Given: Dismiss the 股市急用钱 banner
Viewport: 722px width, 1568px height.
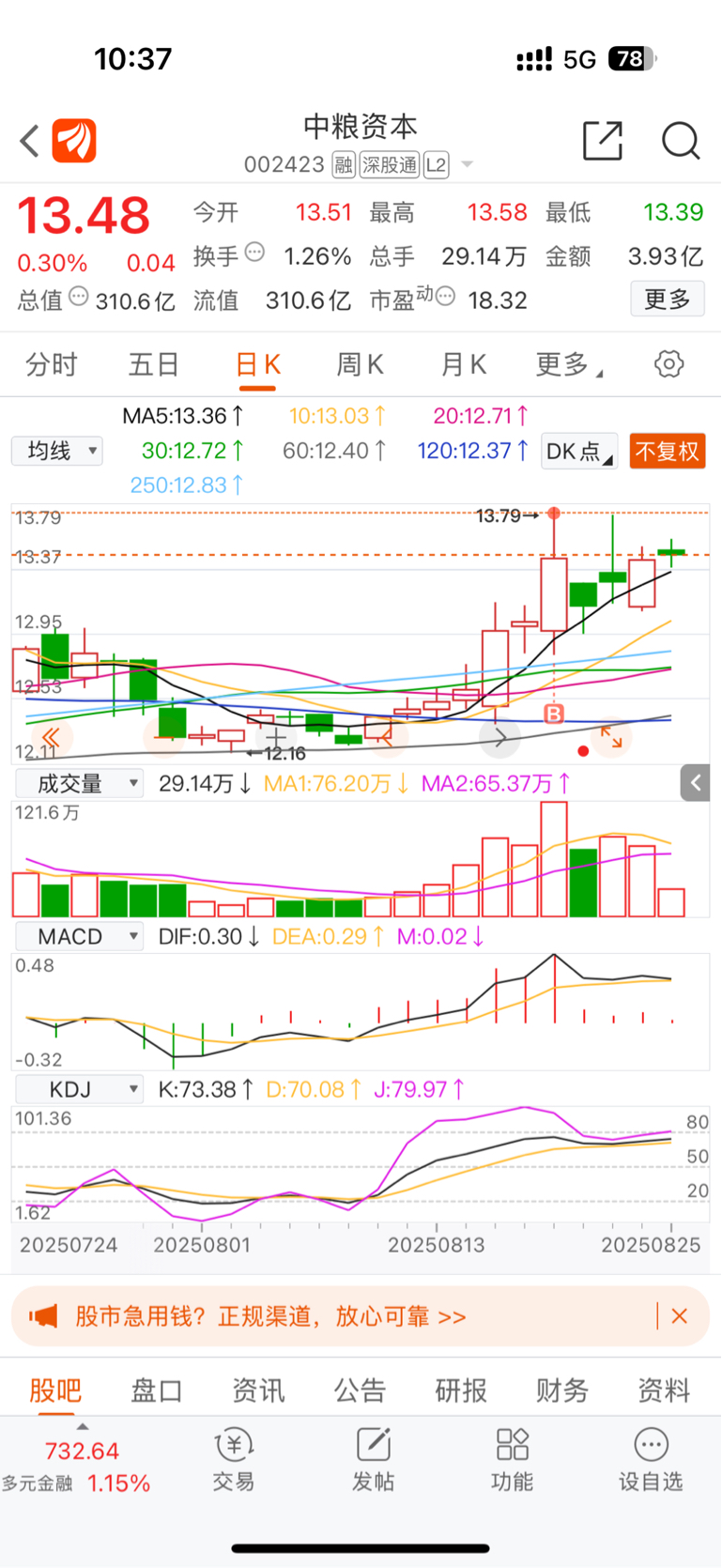Looking at the screenshot, I should pyautogui.click(x=680, y=1316).
